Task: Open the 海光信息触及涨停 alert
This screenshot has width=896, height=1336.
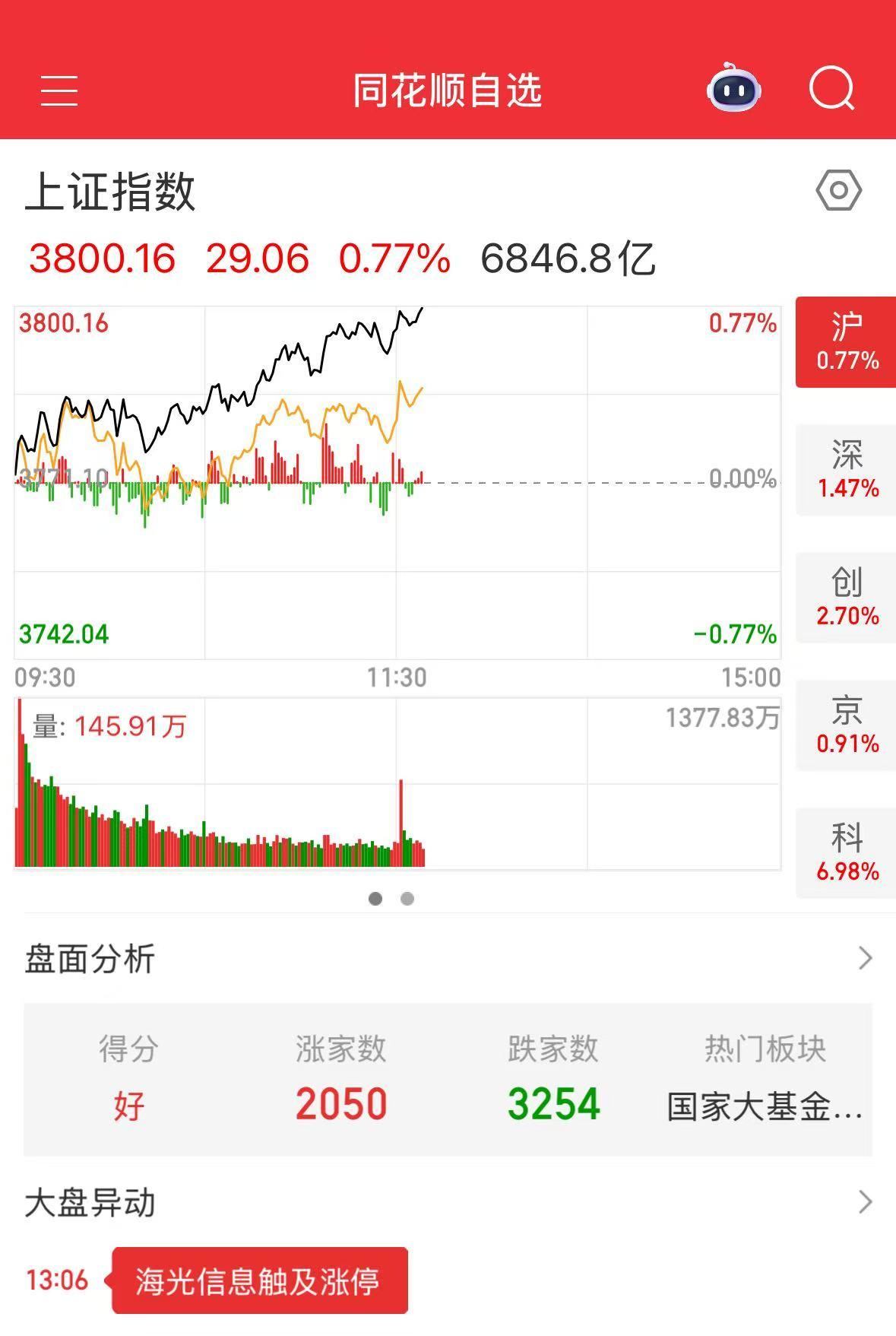Action: tap(259, 1280)
